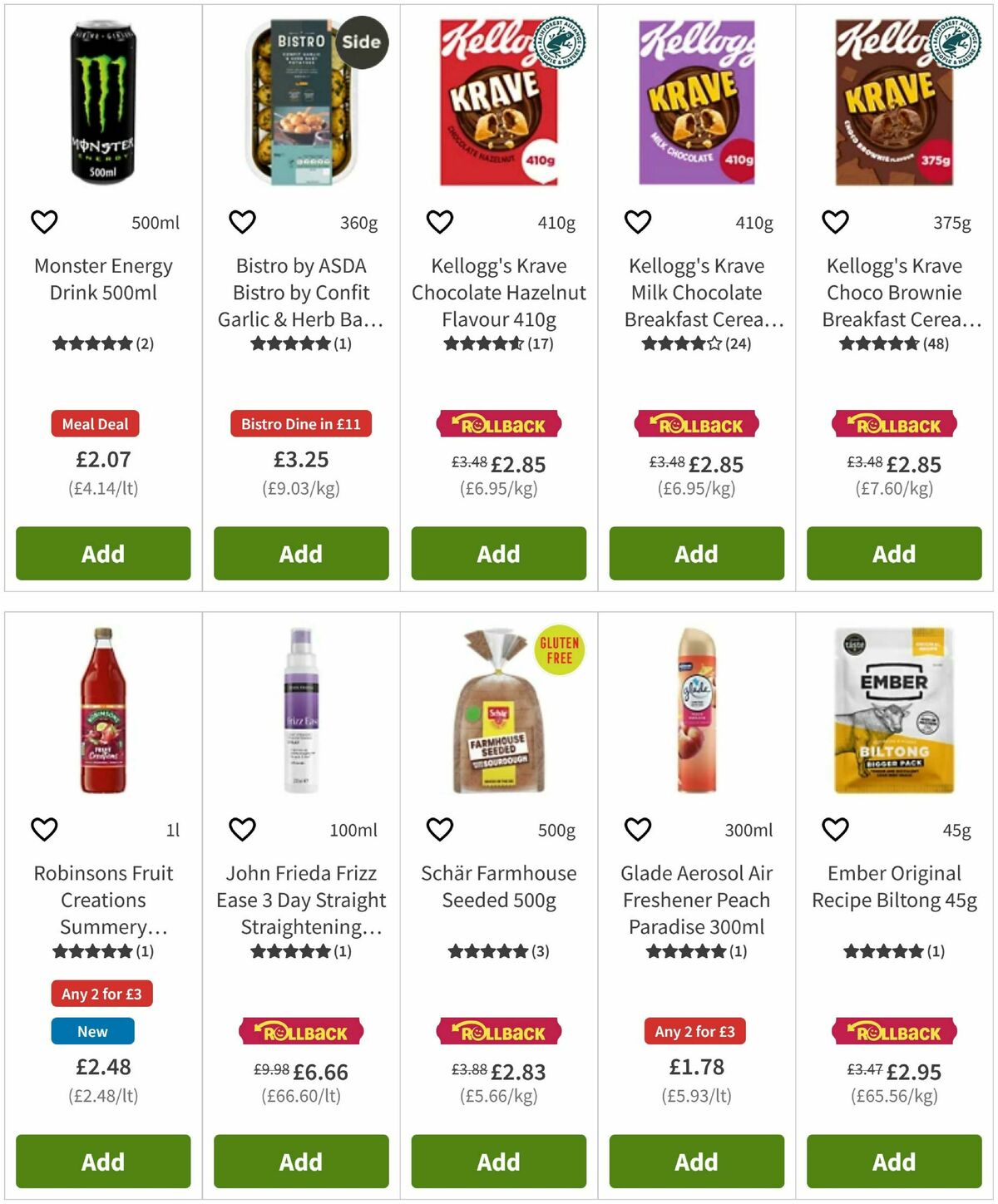This screenshot has width=998, height=1204.
Task: Click the Rollback badge on Krave Milk Chocolate
Action: (x=695, y=424)
